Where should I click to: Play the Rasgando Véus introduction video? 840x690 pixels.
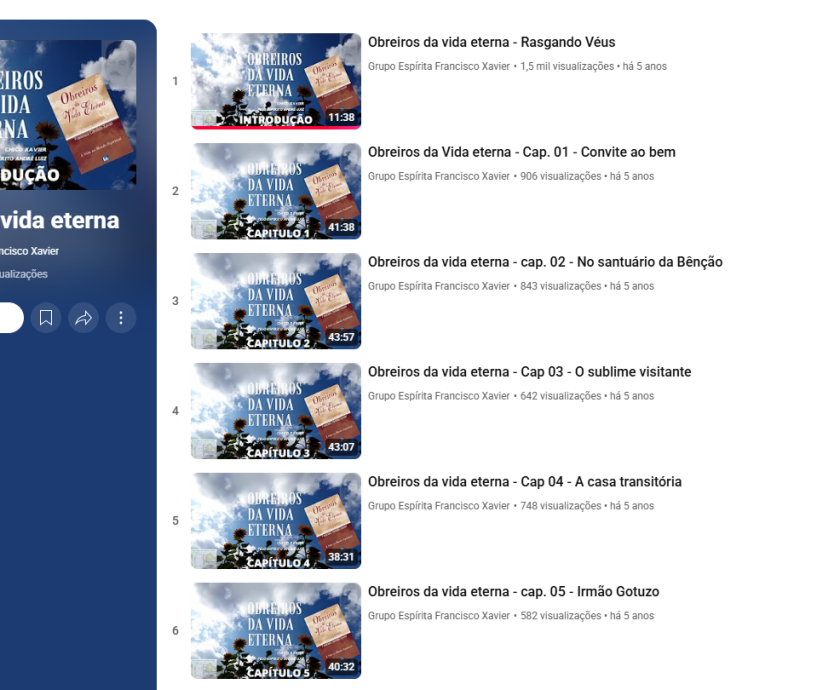[276, 81]
